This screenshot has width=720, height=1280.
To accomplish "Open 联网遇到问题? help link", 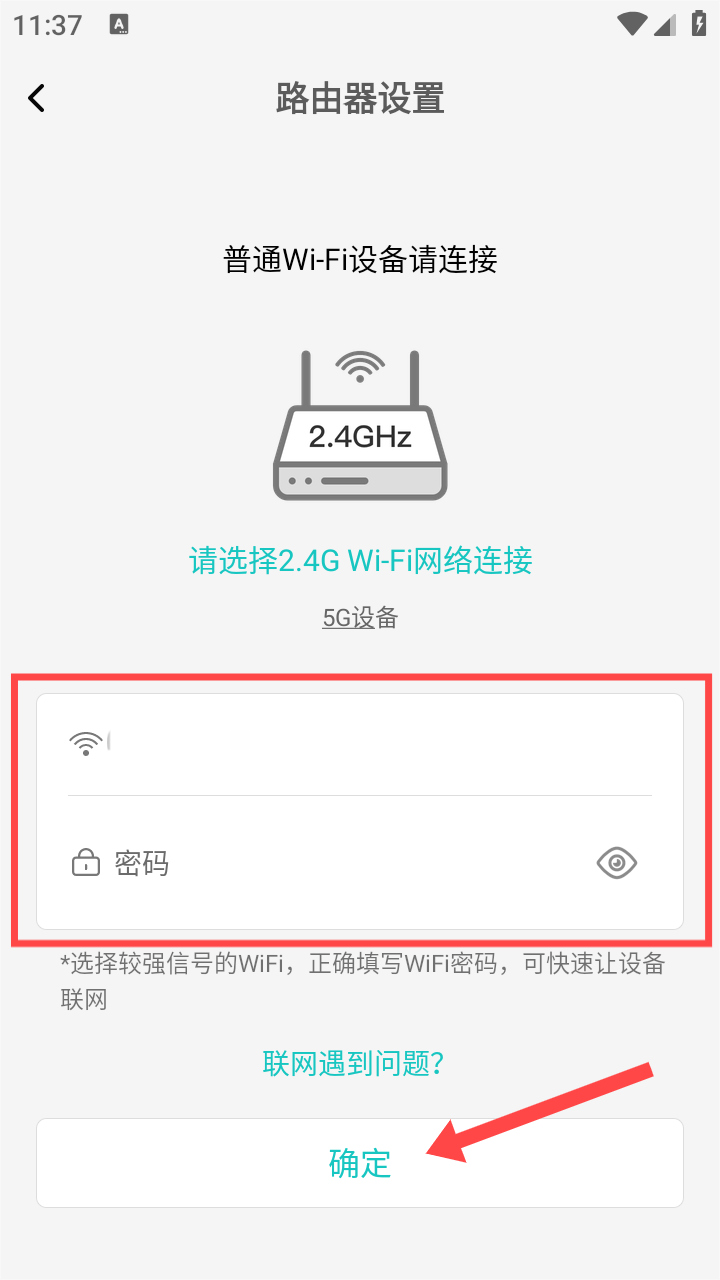I will pos(353,1063).
